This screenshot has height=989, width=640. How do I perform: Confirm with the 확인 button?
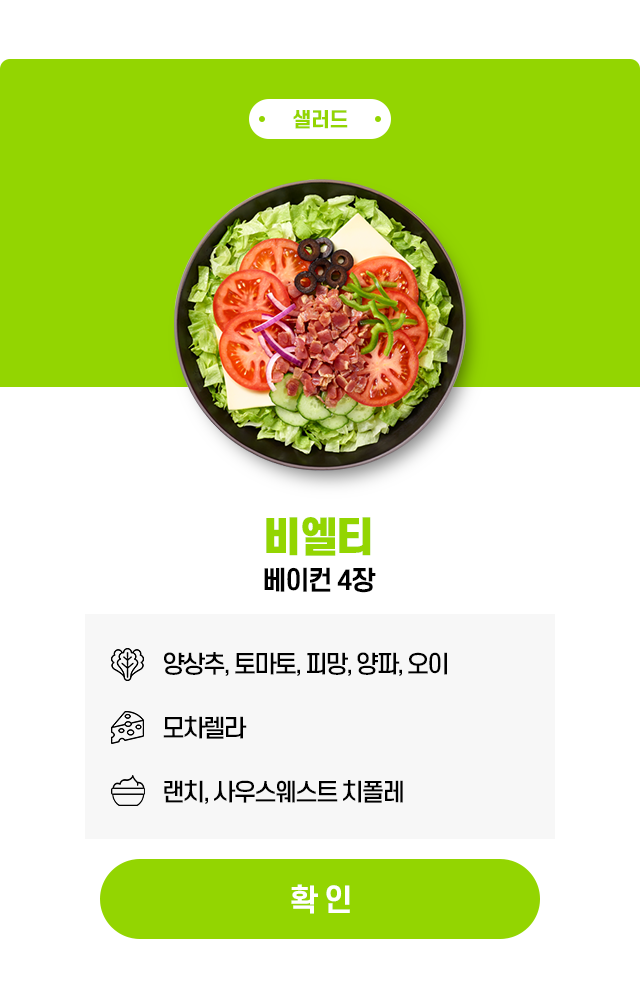coord(320,898)
